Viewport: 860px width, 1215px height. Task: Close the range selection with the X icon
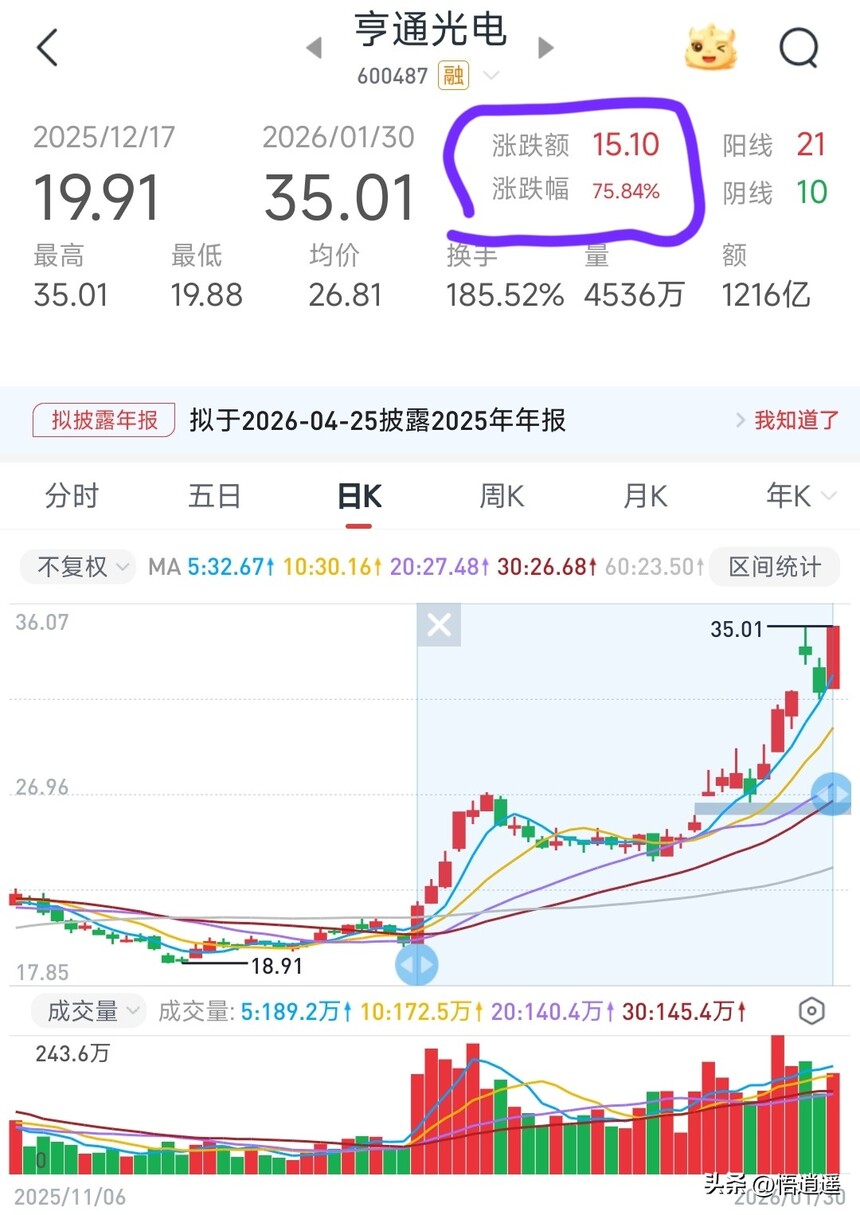438,625
